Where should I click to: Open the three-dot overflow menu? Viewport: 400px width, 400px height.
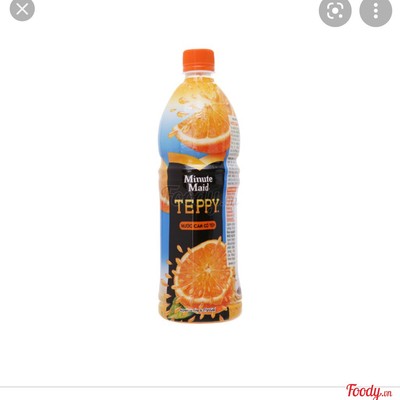[x=376, y=11]
